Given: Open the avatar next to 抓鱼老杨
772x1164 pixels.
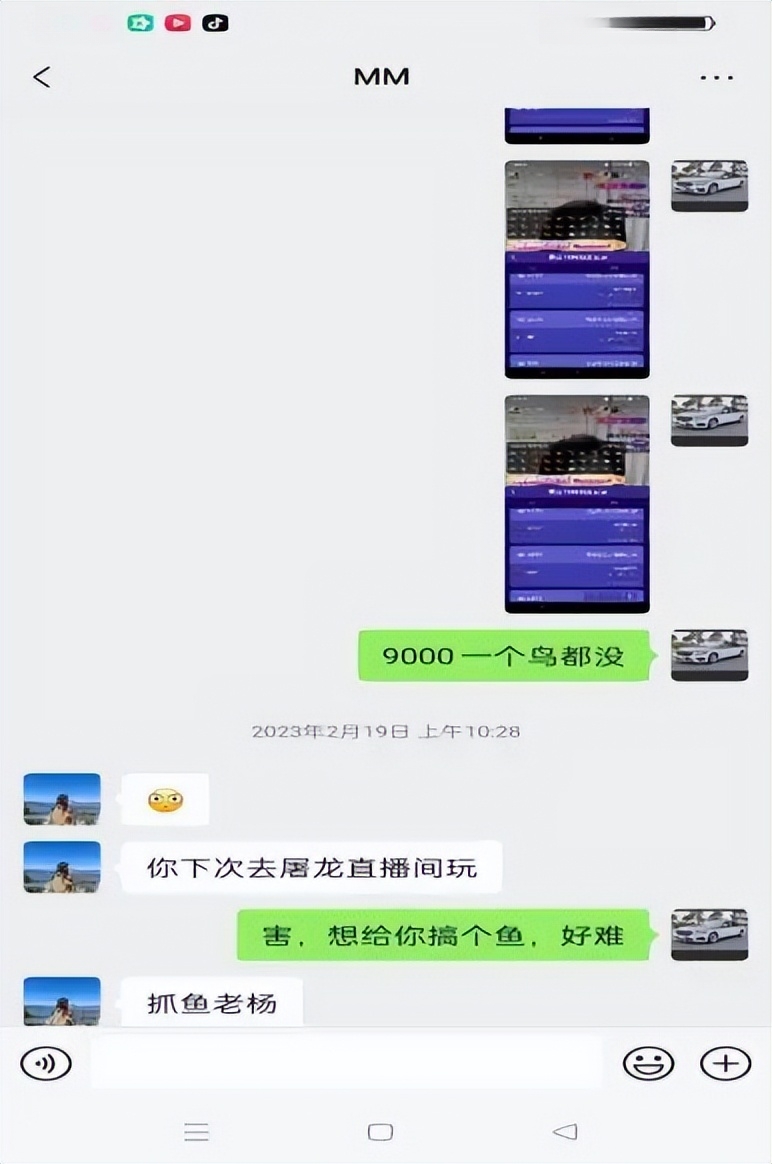Looking at the screenshot, I should pyautogui.click(x=62, y=1000).
